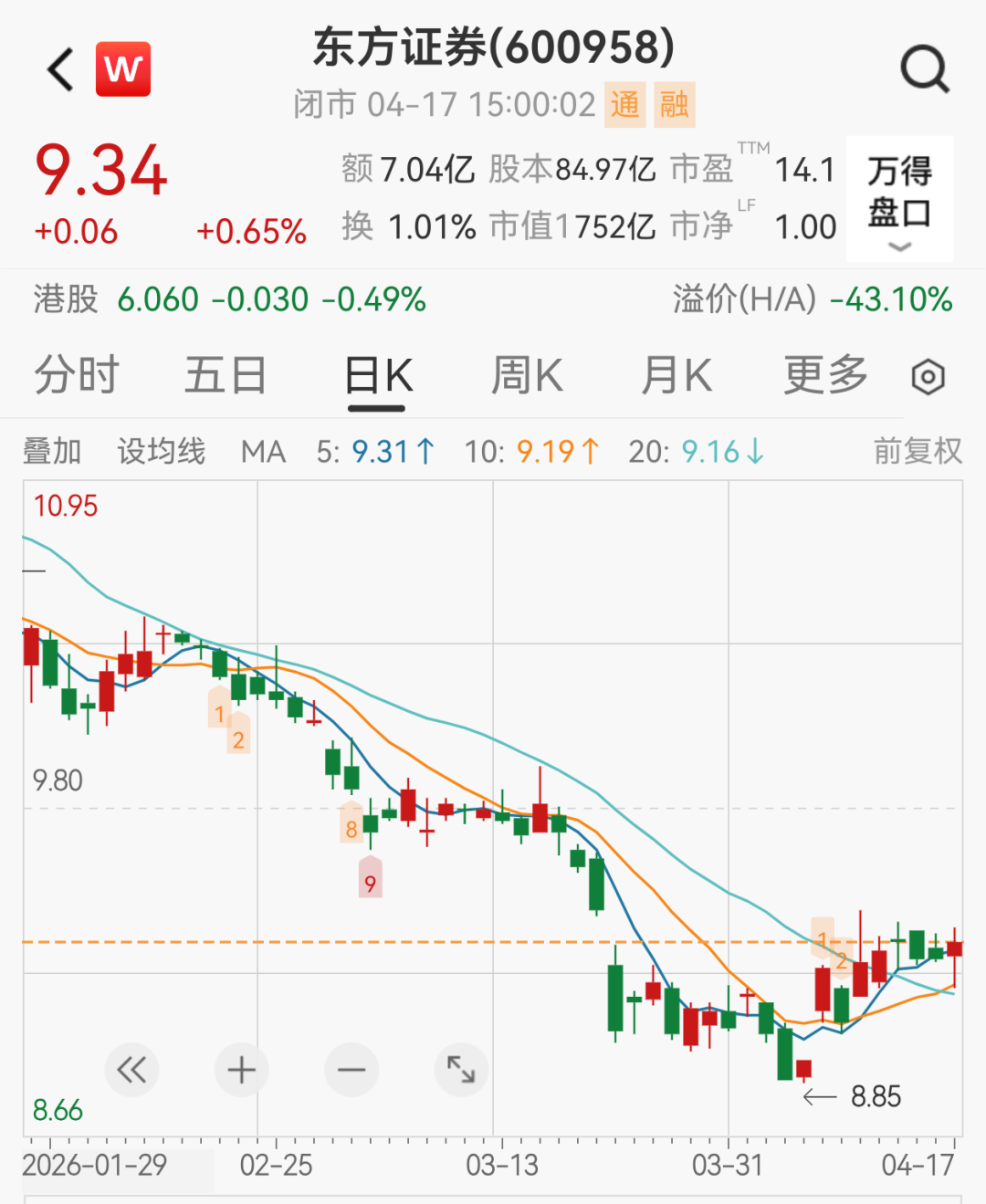986x1204 pixels.
Task: Tap the red W Wind icon
Action: coord(123,69)
